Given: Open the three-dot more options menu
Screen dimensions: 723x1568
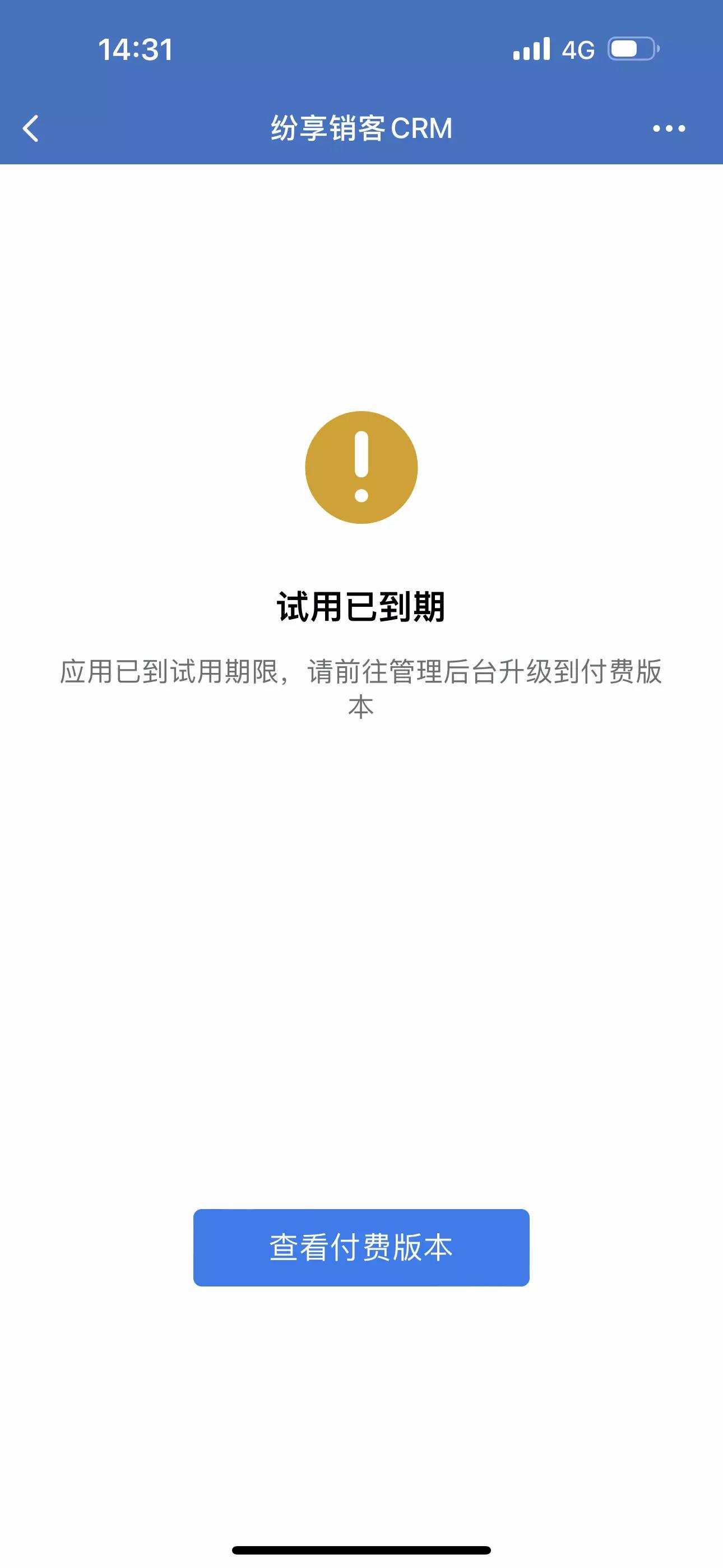Looking at the screenshot, I should click(668, 128).
